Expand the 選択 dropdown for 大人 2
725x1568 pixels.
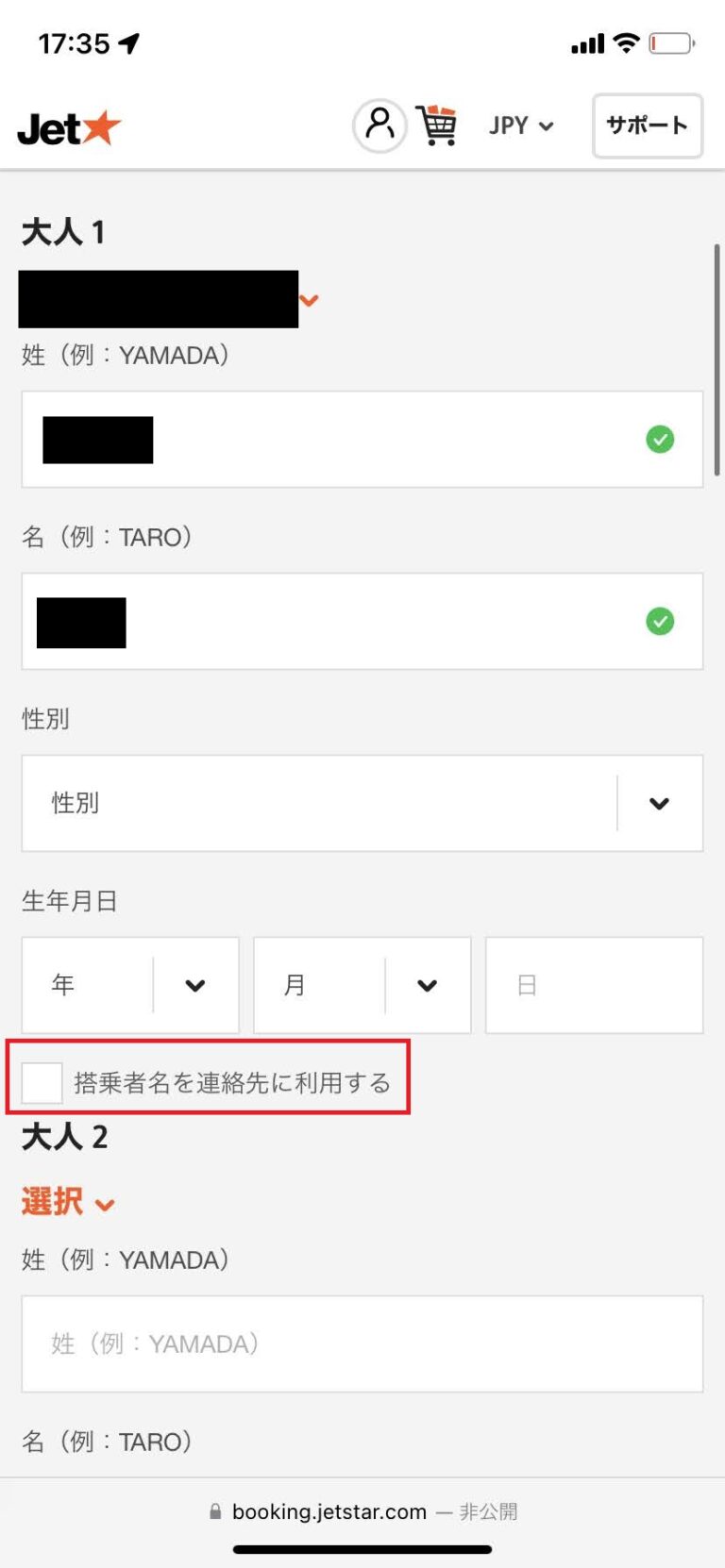(68, 1203)
